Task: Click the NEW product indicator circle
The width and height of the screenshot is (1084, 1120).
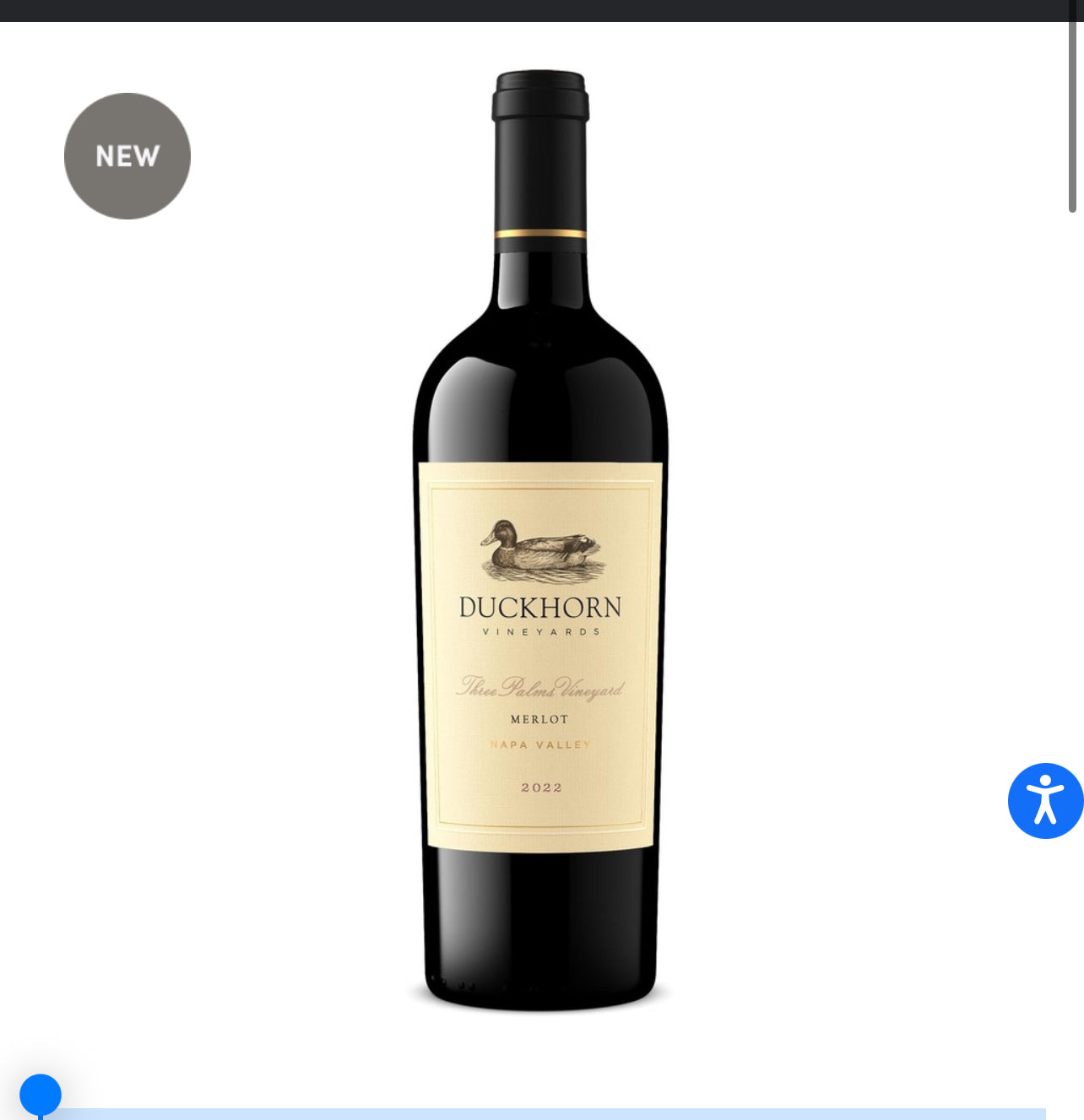Action: (x=127, y=155)
